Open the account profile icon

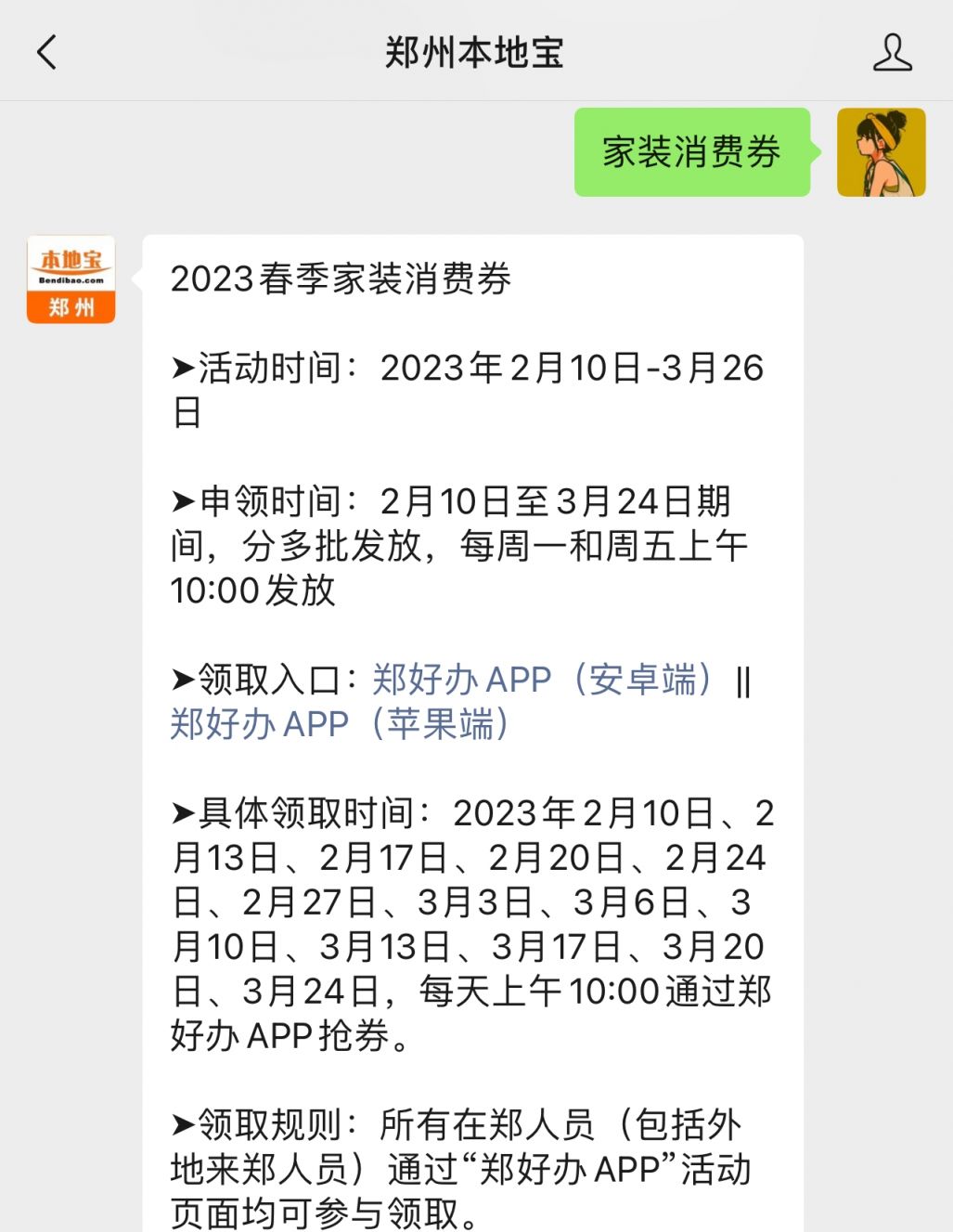892,52
